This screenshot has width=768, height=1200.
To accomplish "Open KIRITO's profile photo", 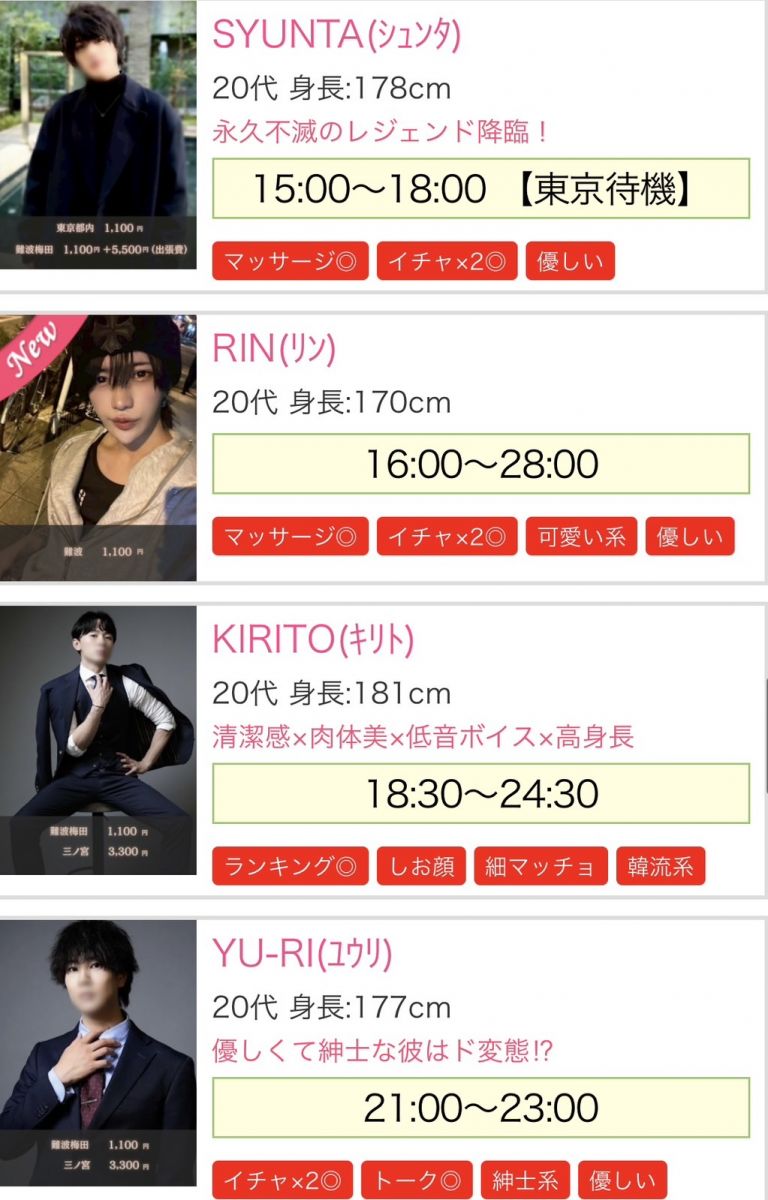I will click(98, 740).
